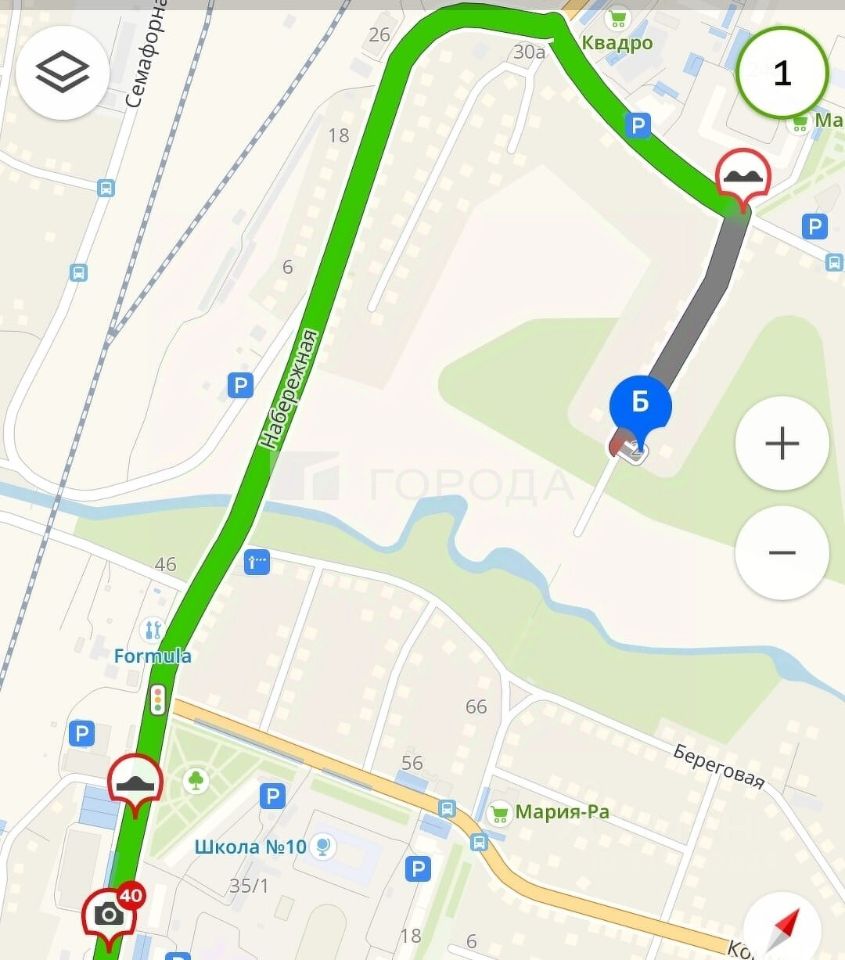Tap the Квадро shop marker
The width and height of the screenshot is (845, 960).
click(x=618, y=18)
